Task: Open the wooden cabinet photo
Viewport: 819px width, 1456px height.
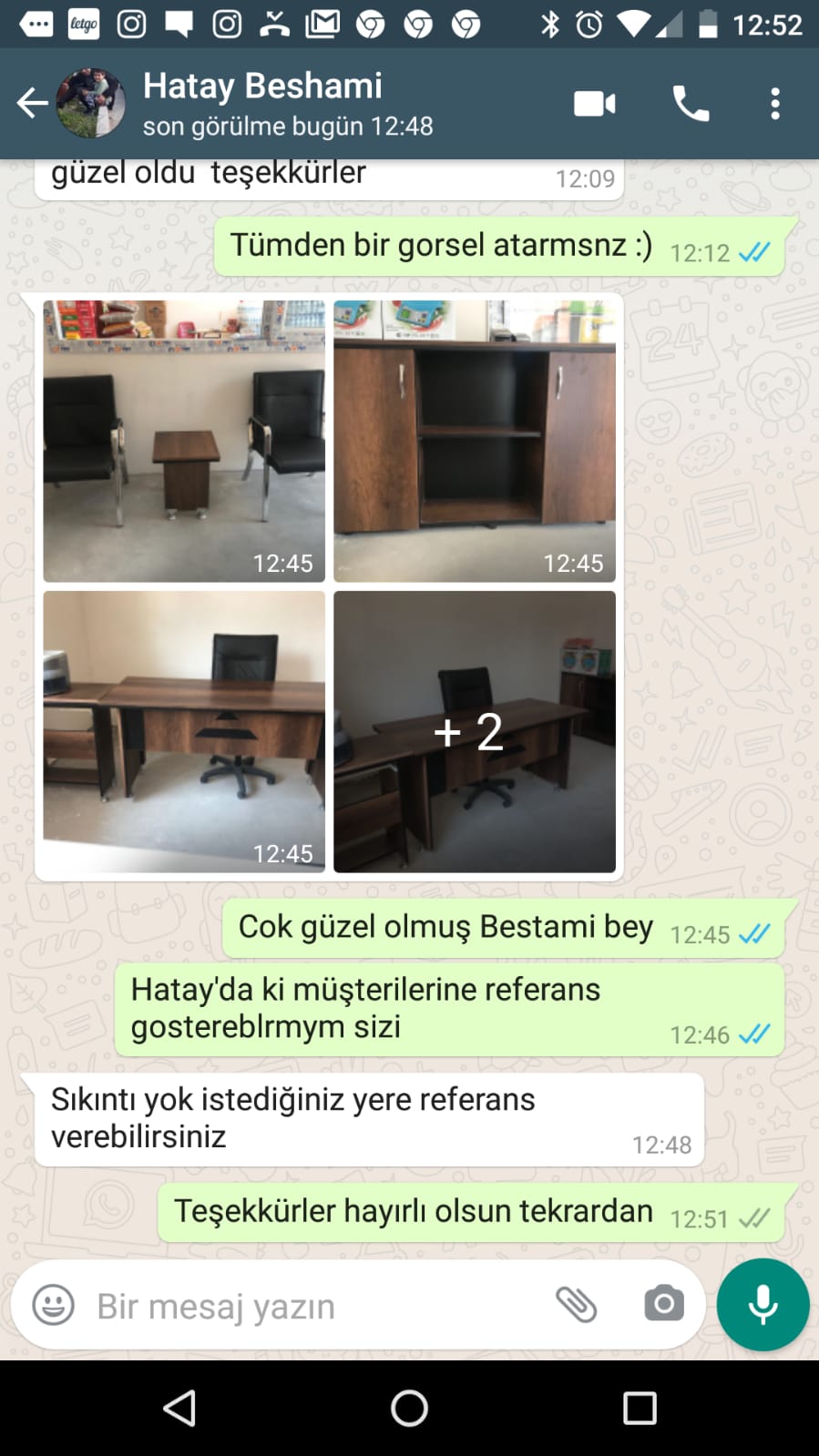Action: coord(474,441)
